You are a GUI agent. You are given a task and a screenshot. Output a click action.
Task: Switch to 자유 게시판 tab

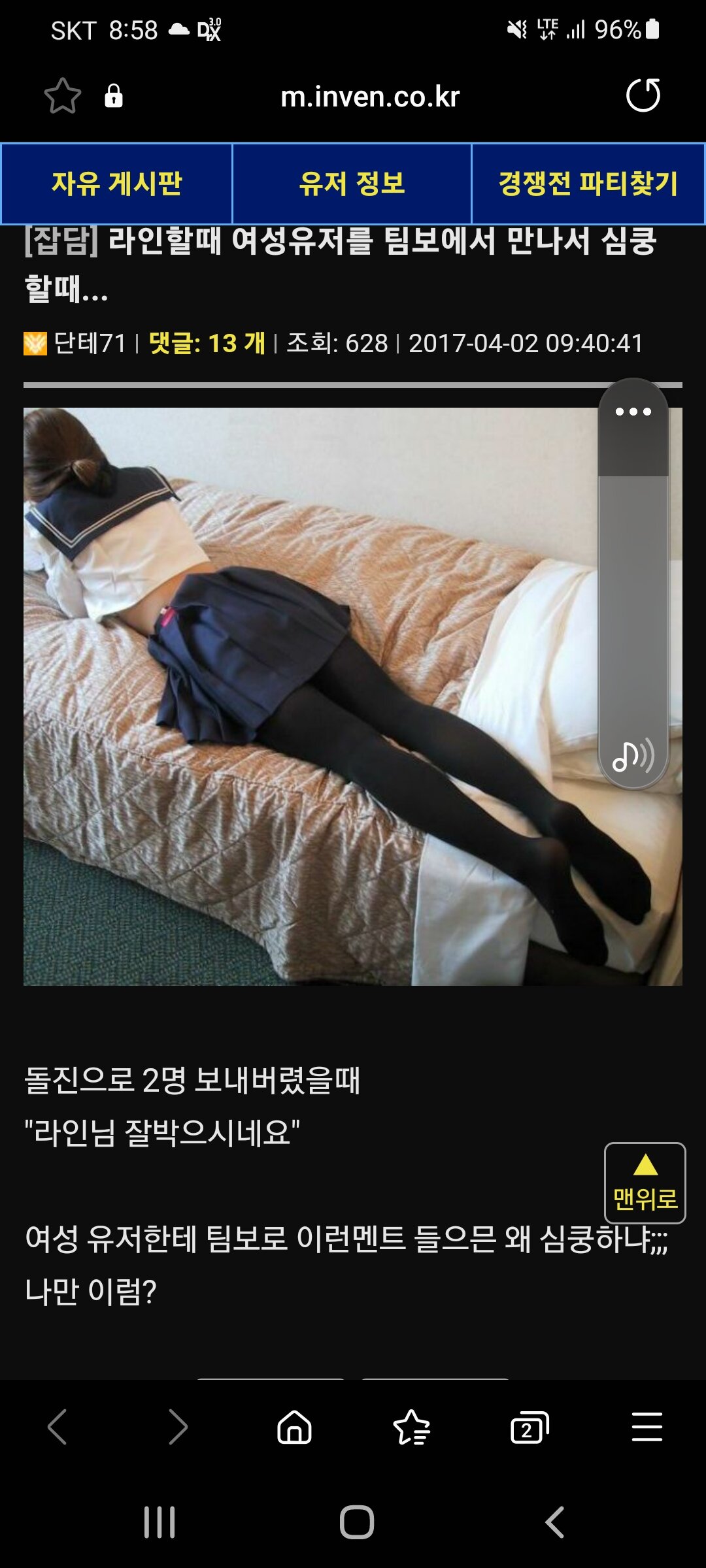(117, 184)
